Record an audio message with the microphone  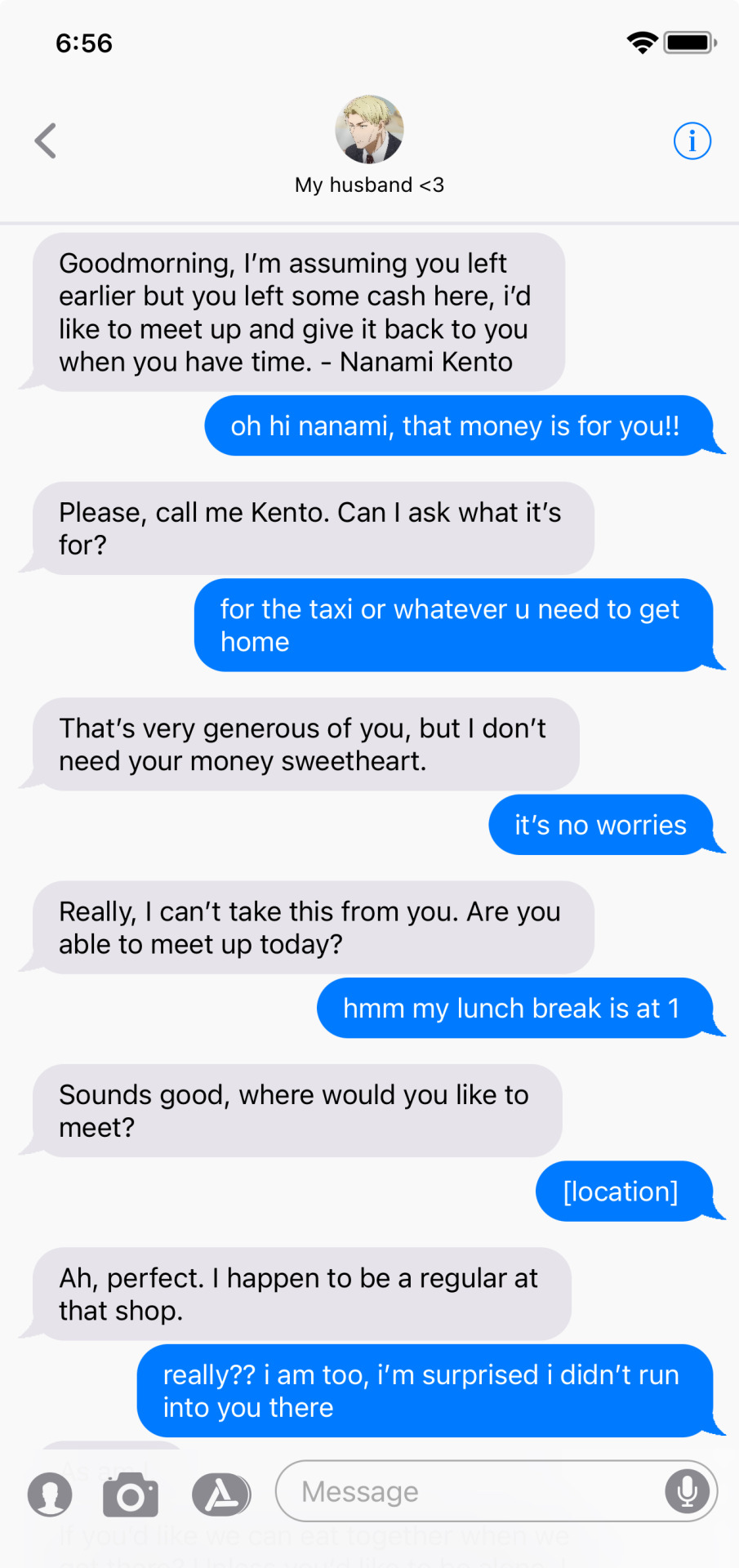pyautogui.click(x=688, y=1491)
